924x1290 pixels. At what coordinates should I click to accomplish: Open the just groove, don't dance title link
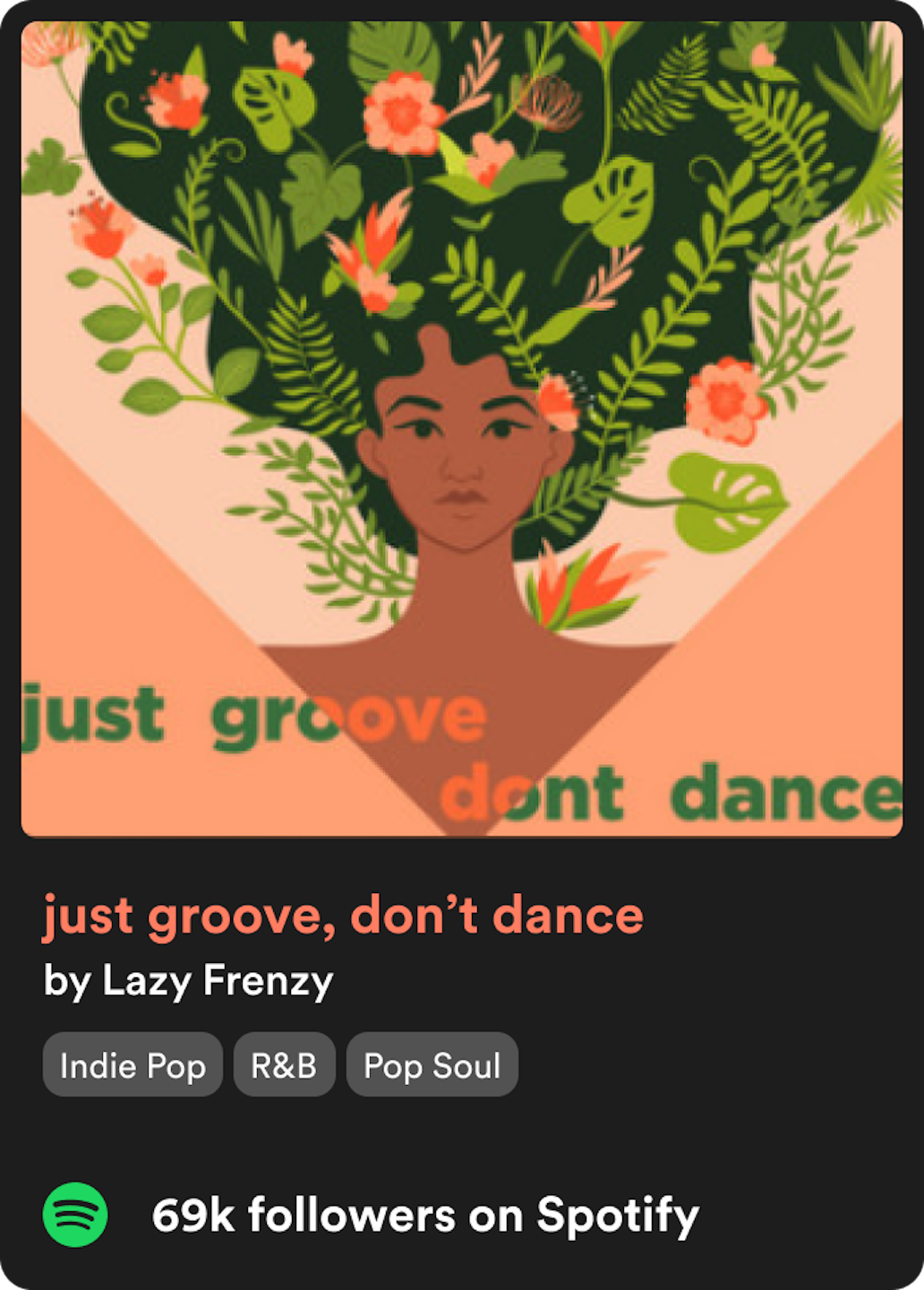pos(343,916)
